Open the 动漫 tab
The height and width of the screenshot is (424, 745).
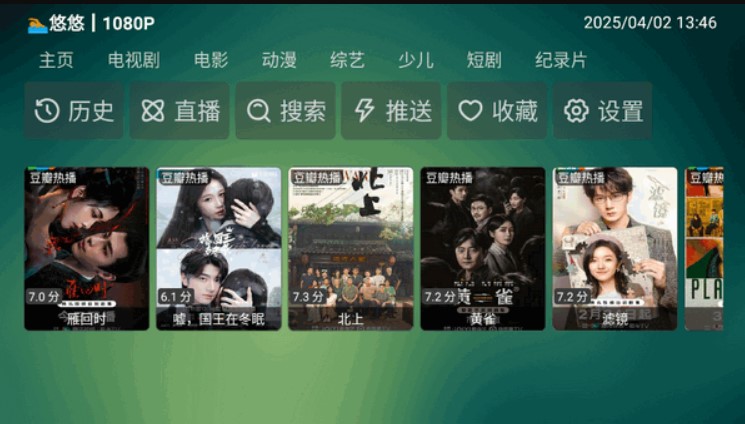279,60
